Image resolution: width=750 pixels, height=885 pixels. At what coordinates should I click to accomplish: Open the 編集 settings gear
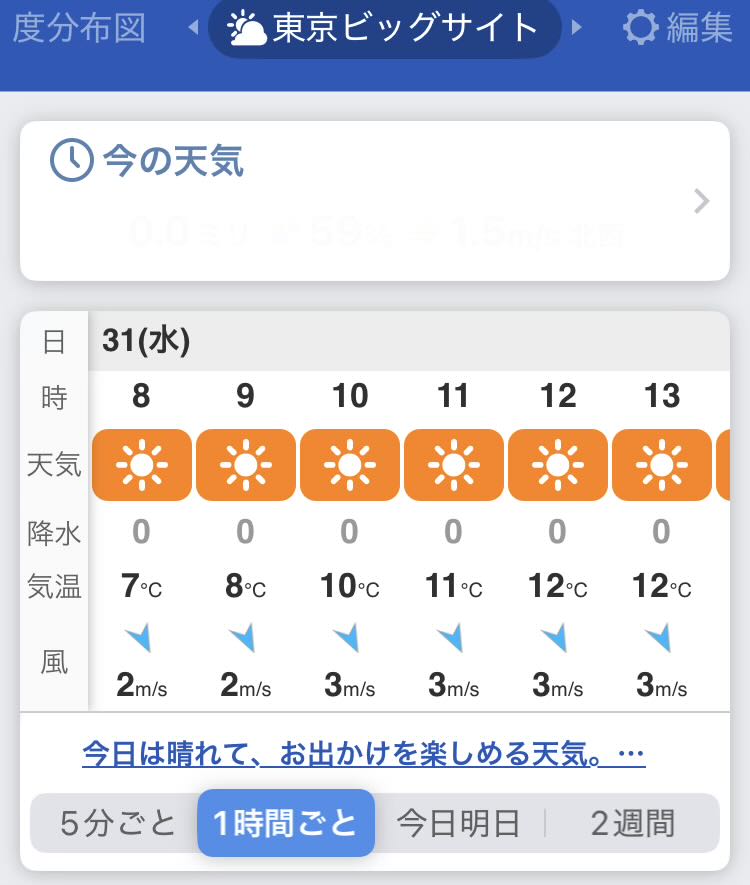[677, 27]
